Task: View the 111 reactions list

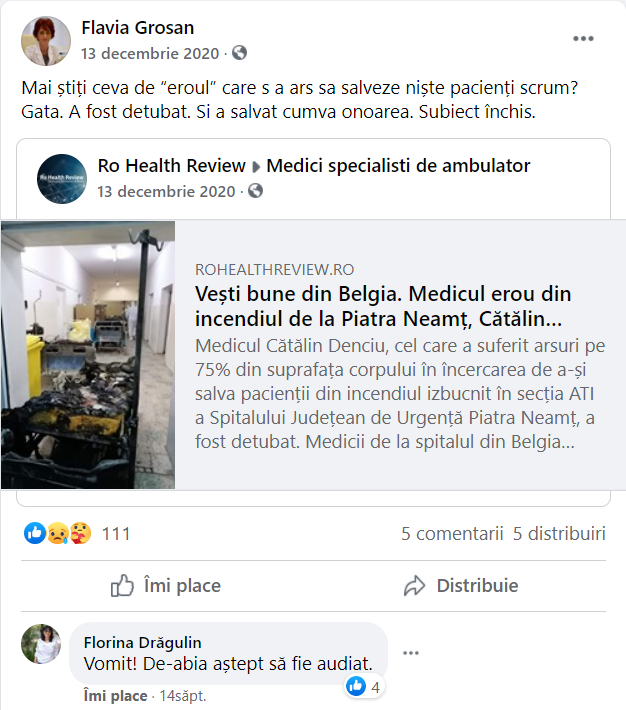Action: [116, 534]
